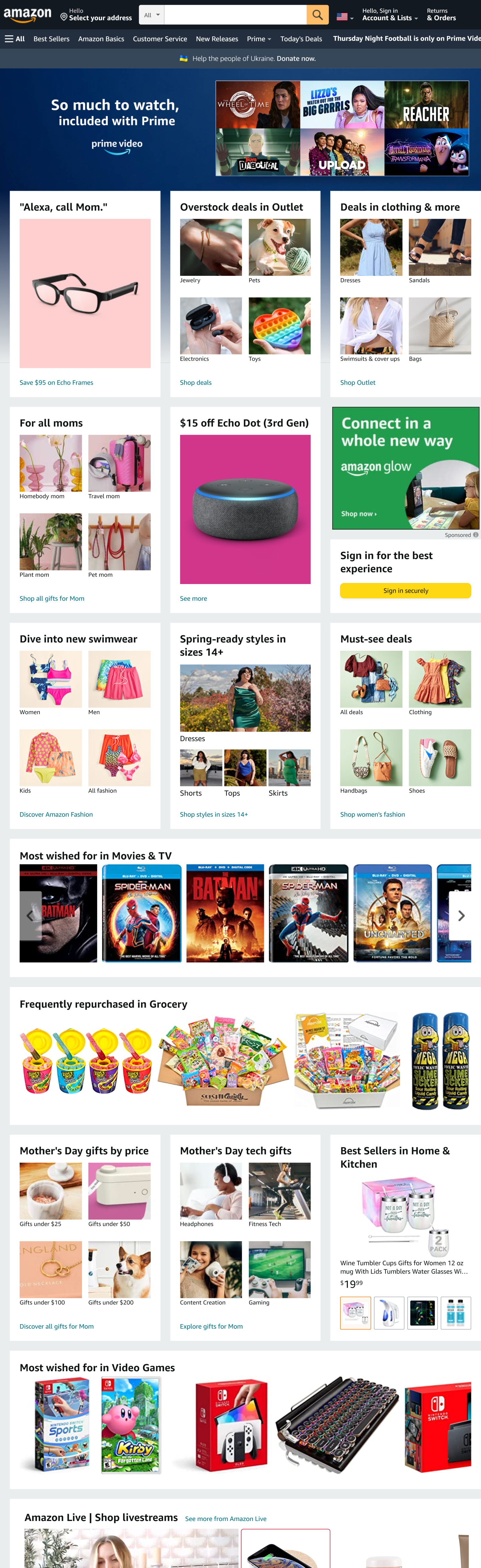This screenshot has width=481, height=1568.
Task: Open Shop women's fashion link
Action: pos(372,815)
